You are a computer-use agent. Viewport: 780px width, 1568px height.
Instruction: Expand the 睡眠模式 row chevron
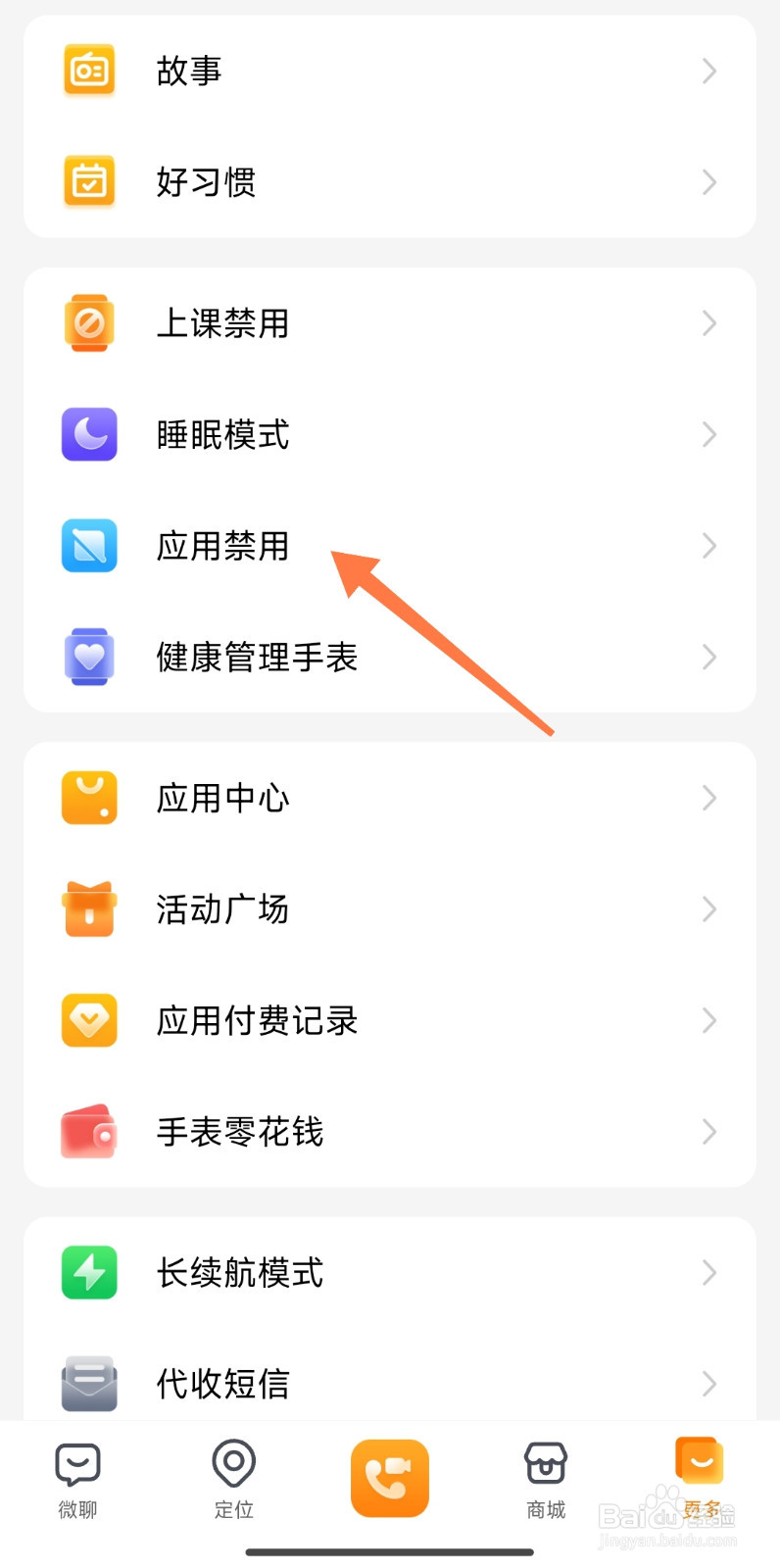pos(709,434)
